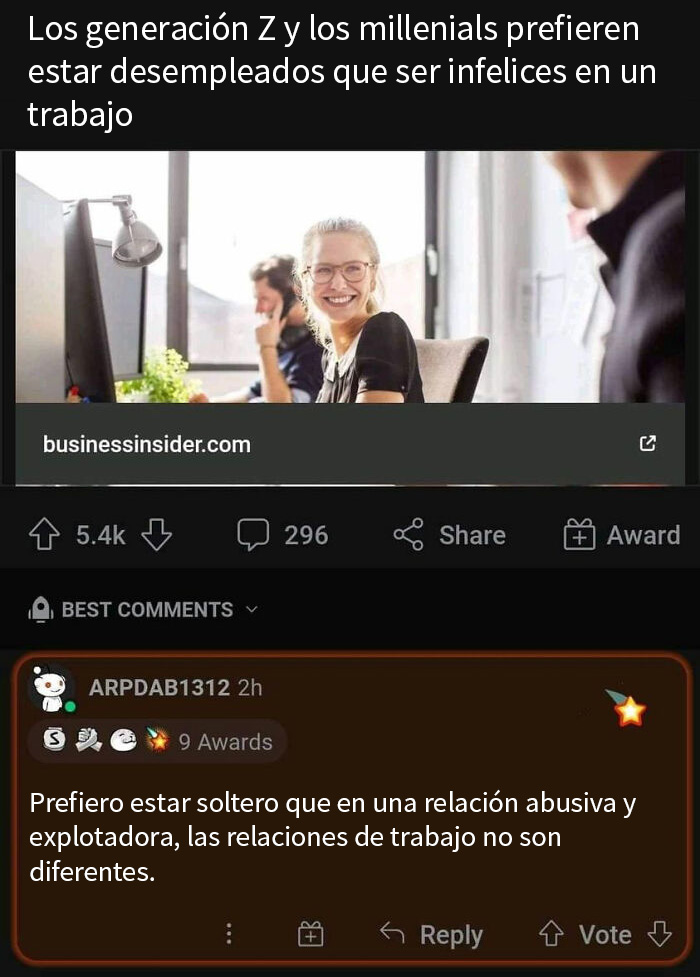Image resolution: width=700 pixels, height=977 pixels.
Task: Open ARPDAB1312's profile
Action: click(x=159, y=688)
